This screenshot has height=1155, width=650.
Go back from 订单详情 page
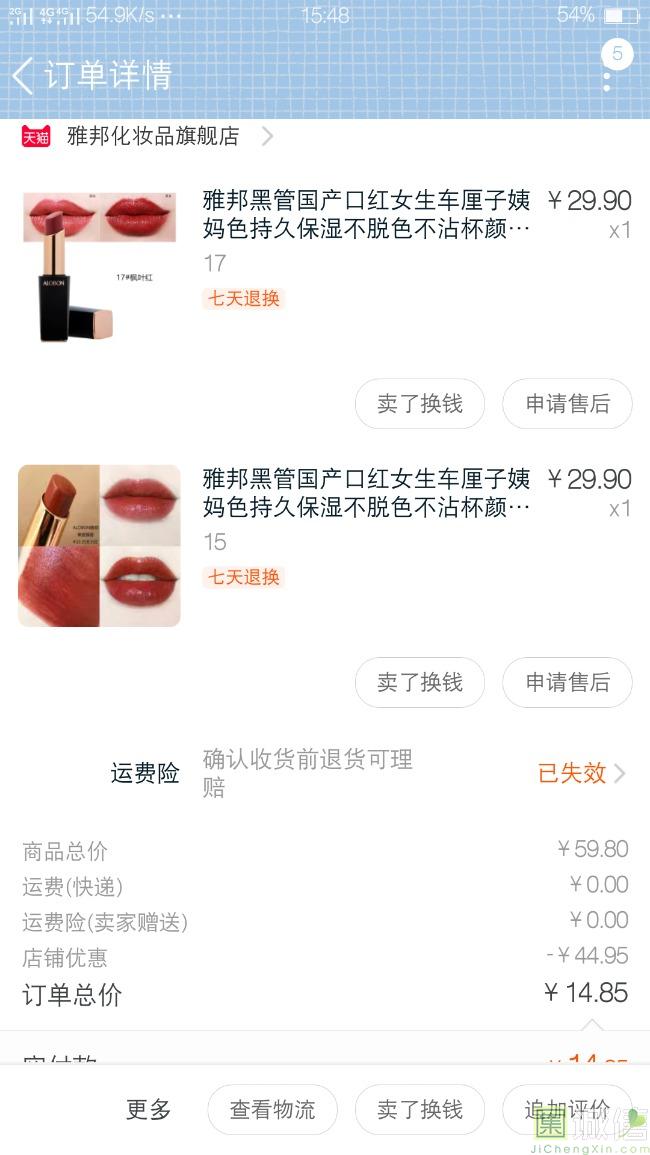[24, 75]
